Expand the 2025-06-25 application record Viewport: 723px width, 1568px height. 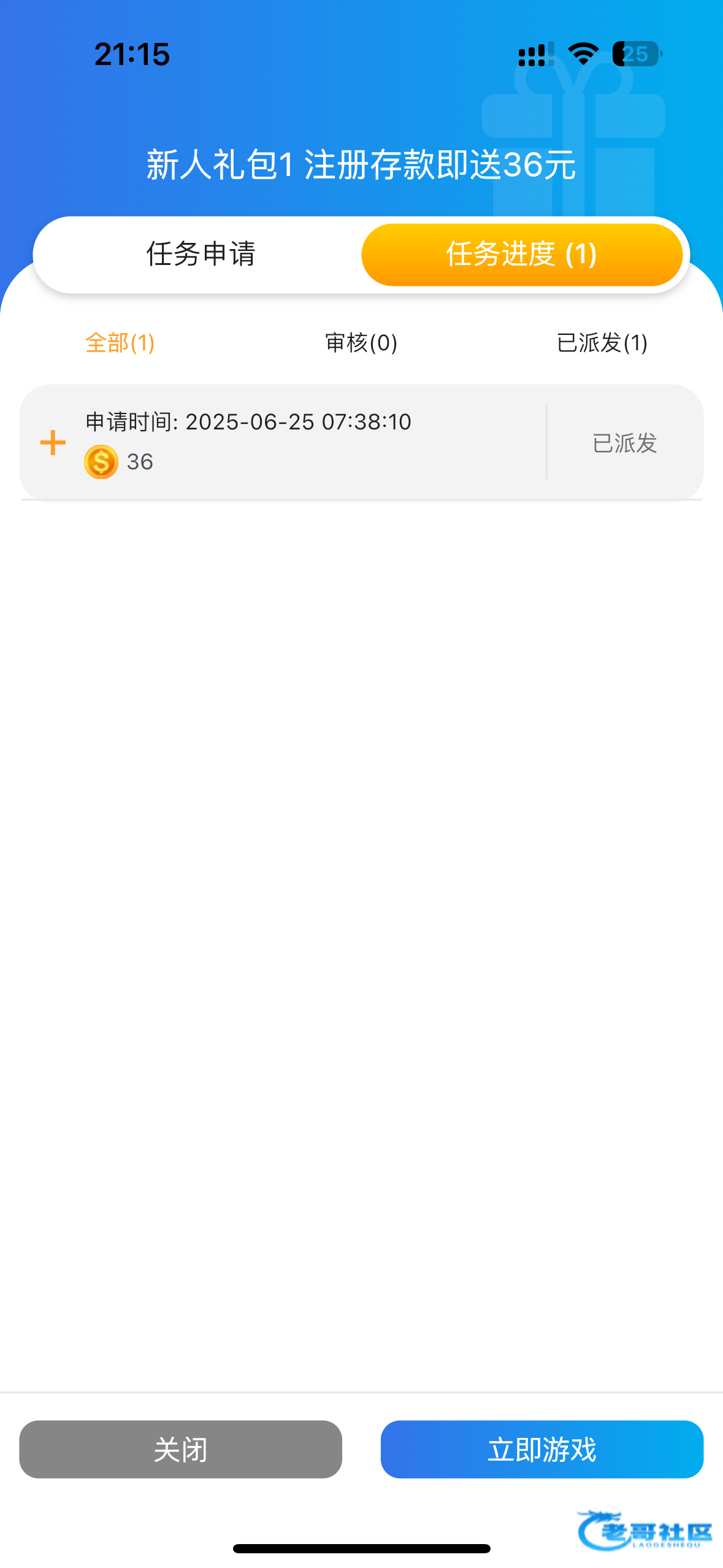(53, 443)
